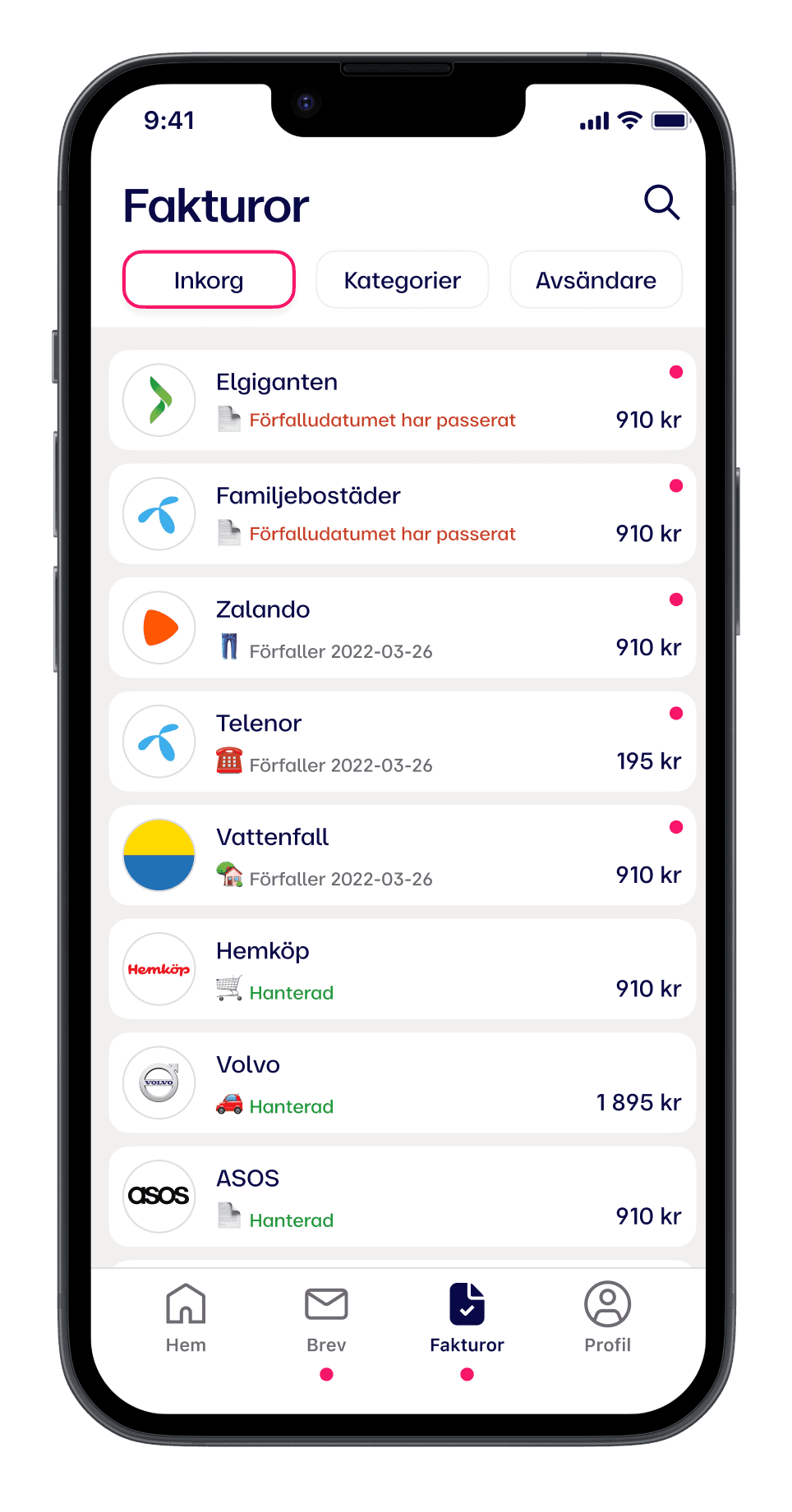Open the Telenor invoice for 195 kr

(x=402, y=742)
